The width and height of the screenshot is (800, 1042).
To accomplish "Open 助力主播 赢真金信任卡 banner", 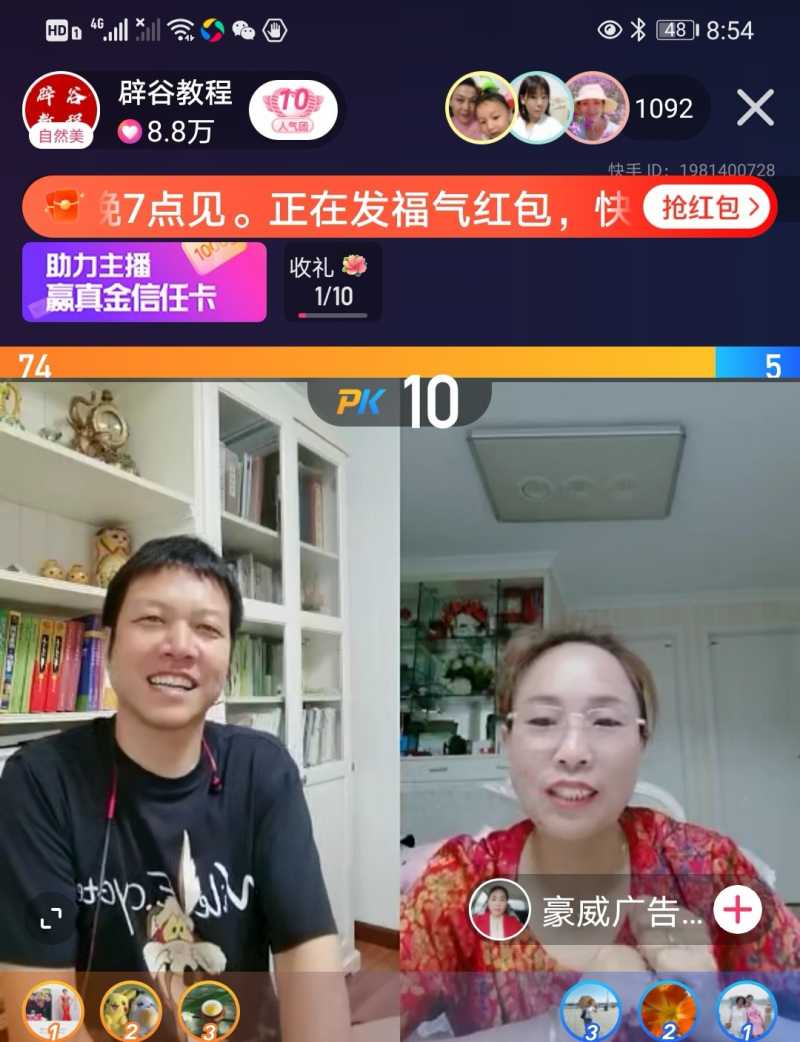I will [x=144, y=282].
